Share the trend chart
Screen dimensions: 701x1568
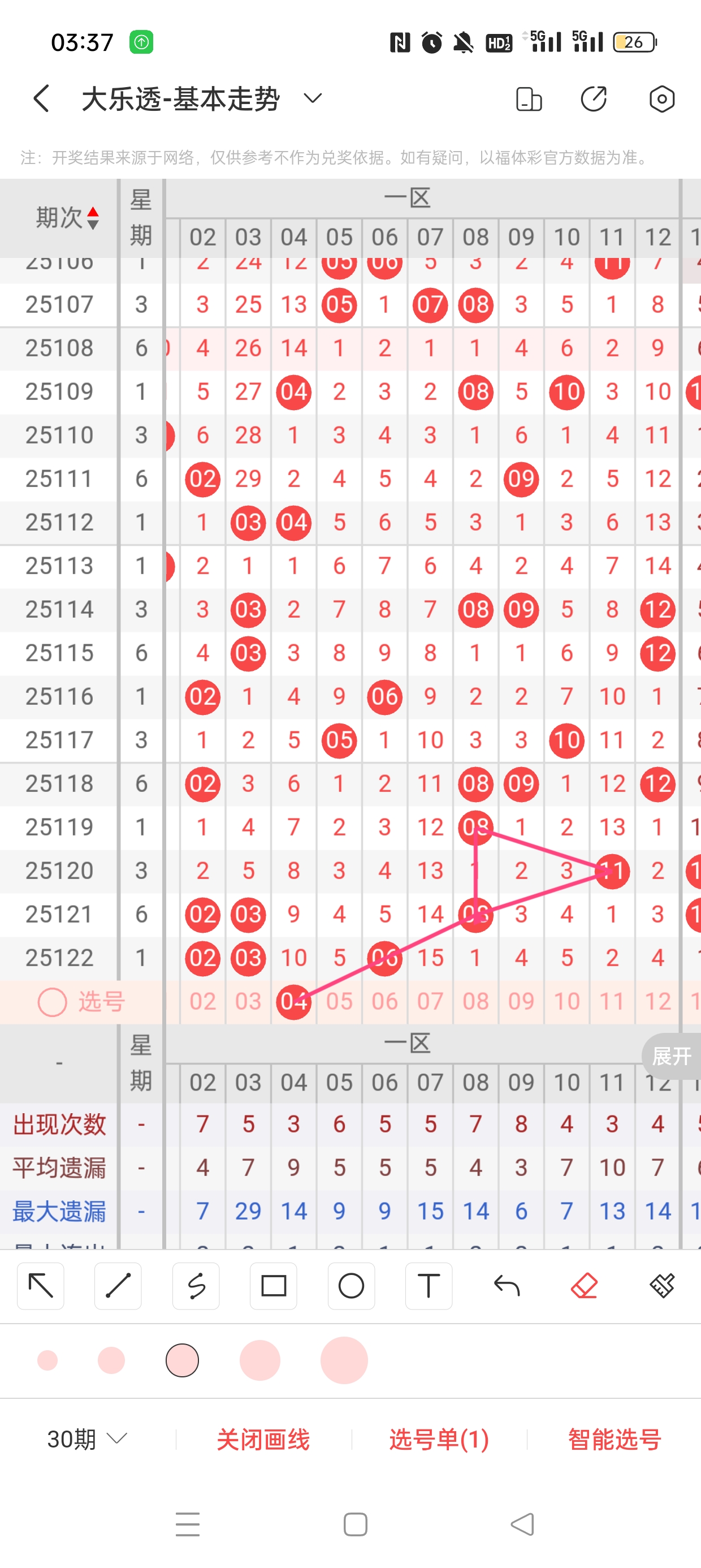coord(594,98)
